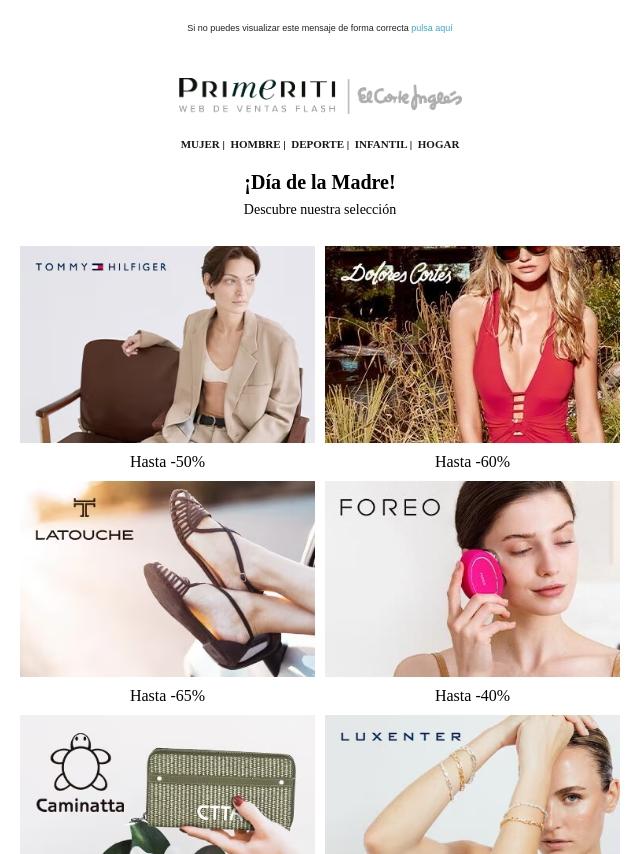Go to the HOGAR category

click(438, 144)
